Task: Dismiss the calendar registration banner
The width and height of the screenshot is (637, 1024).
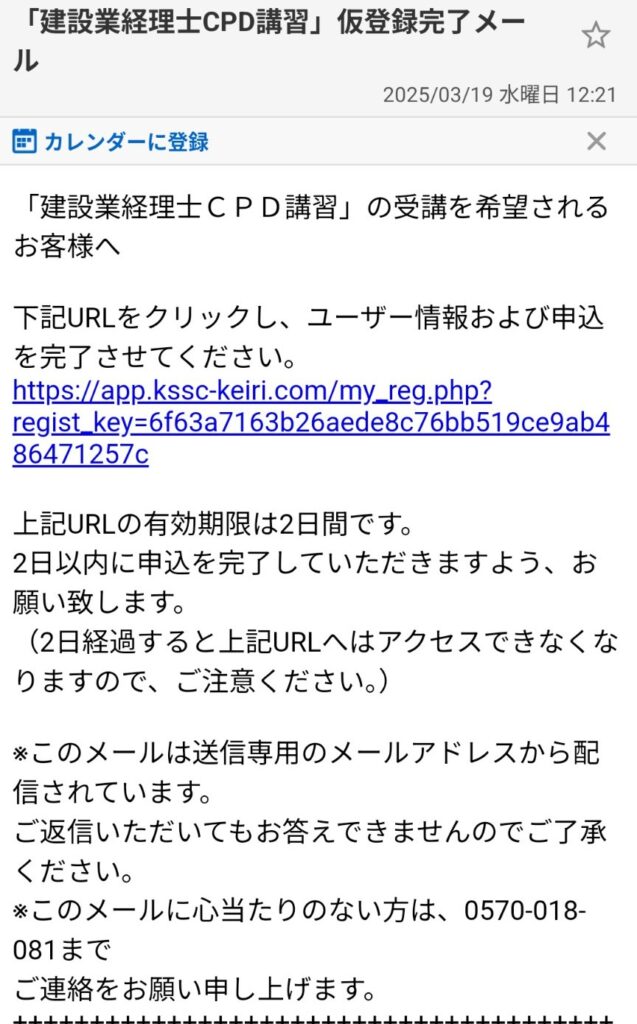Action: pos(596,141)
